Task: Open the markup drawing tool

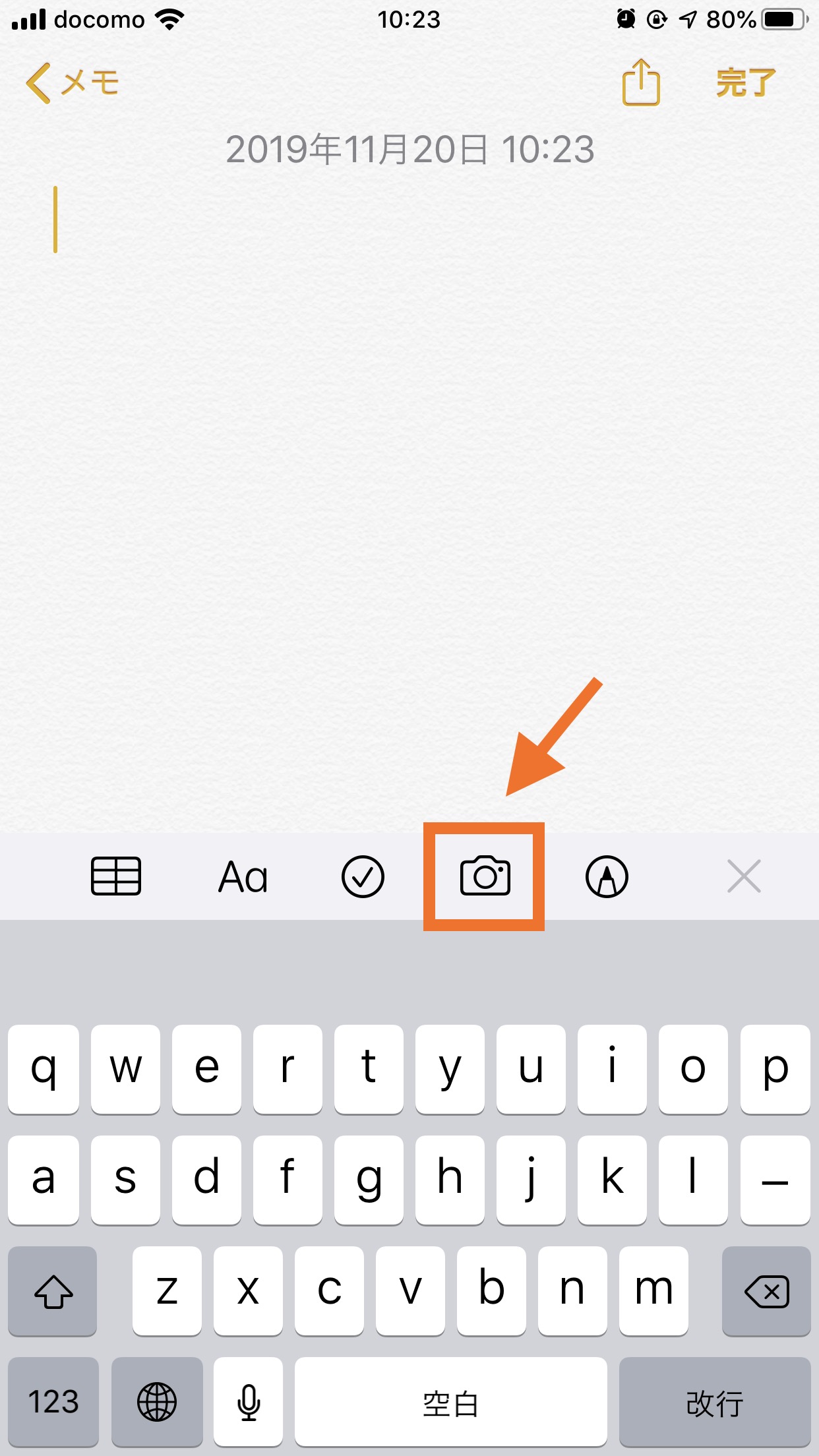Action: click(607, 877)
